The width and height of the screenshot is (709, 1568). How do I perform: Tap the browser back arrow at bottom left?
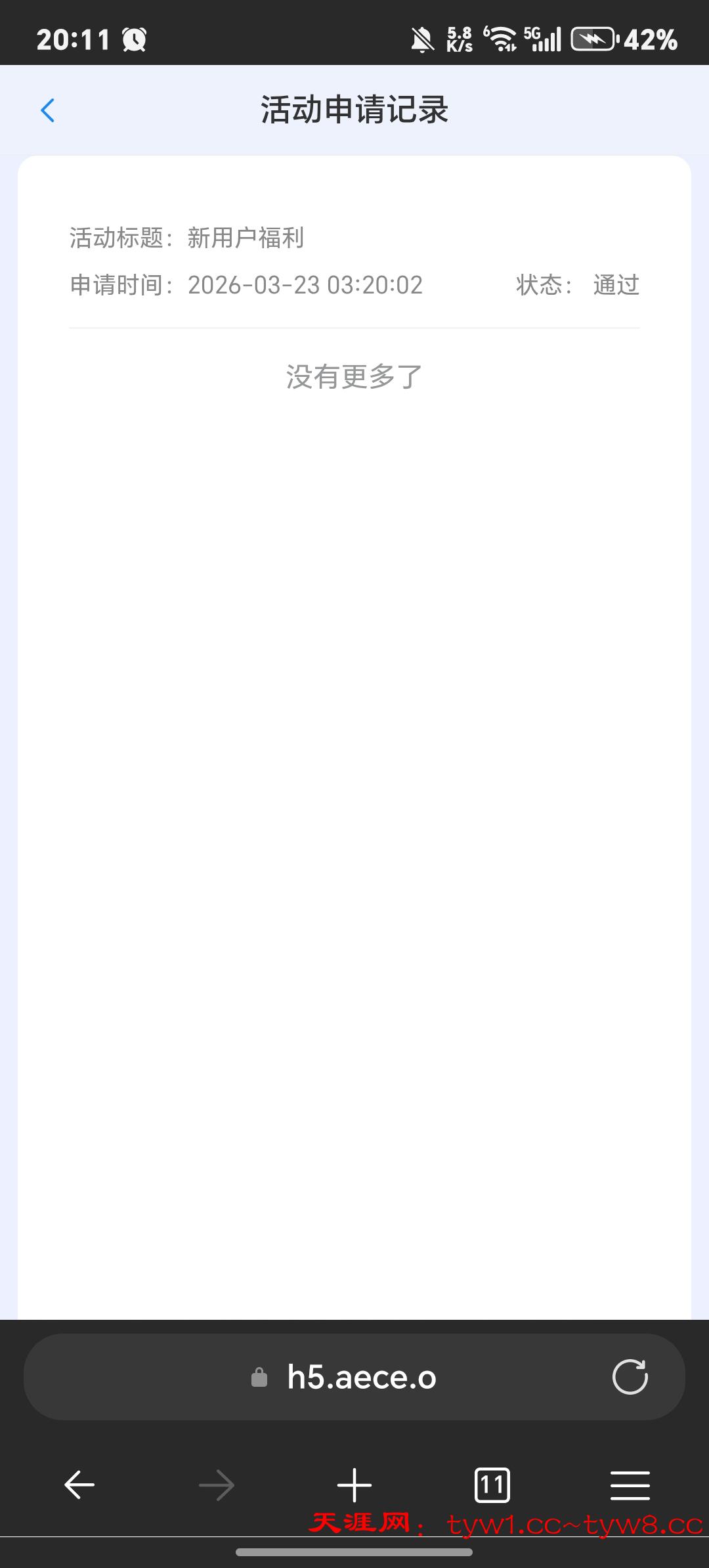tap(79, 1485)
